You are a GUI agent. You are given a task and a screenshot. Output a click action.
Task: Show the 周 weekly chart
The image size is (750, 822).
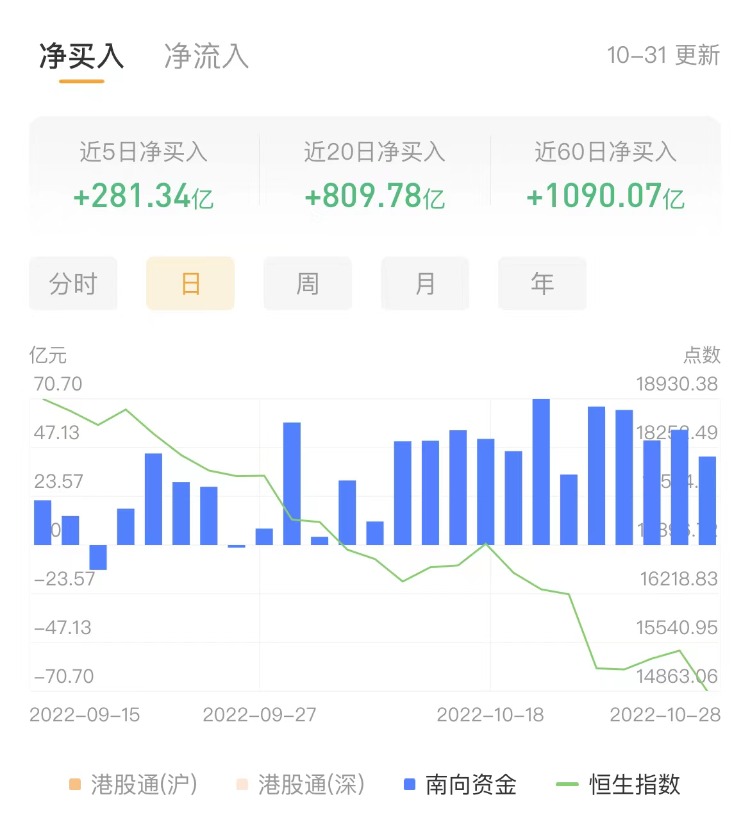point(307,284)
